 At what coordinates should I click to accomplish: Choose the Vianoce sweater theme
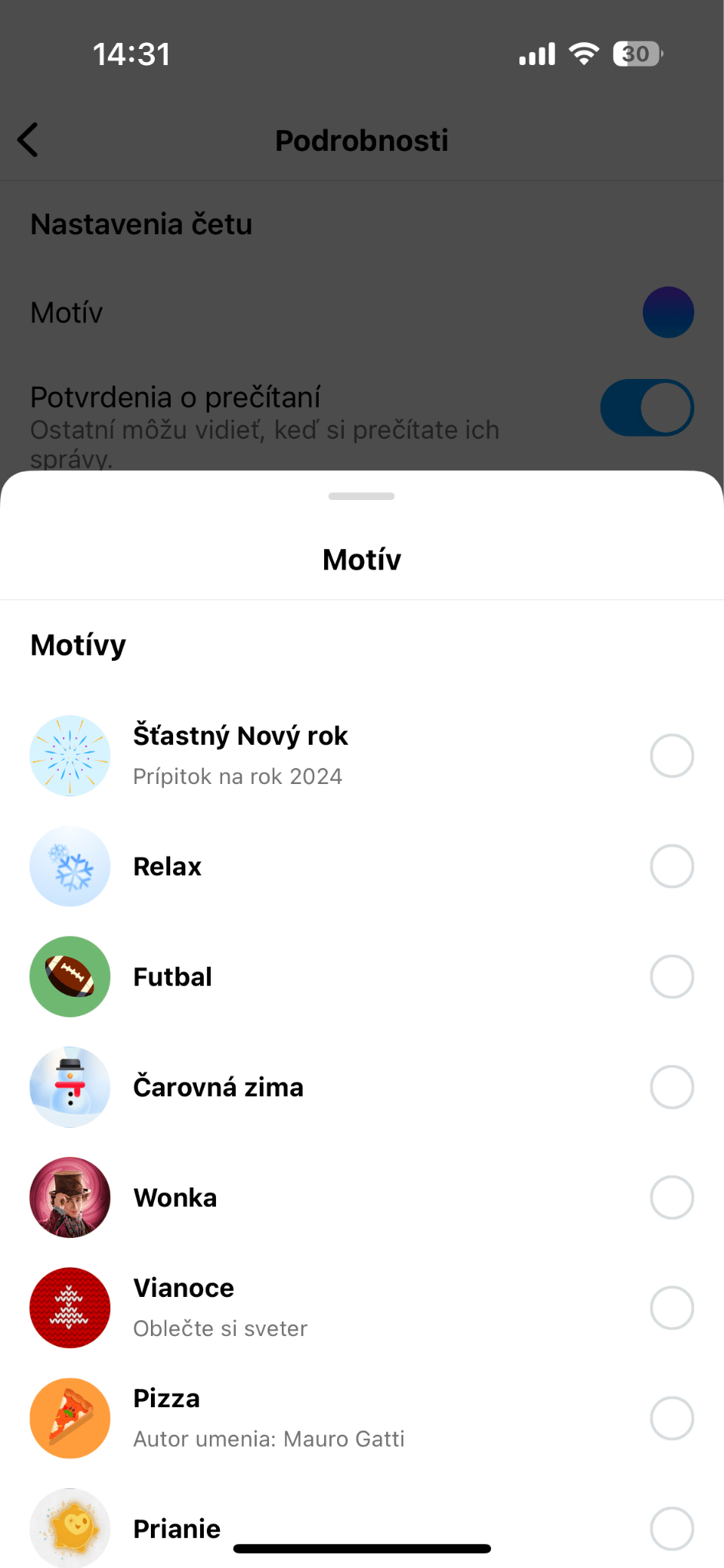671,1307
